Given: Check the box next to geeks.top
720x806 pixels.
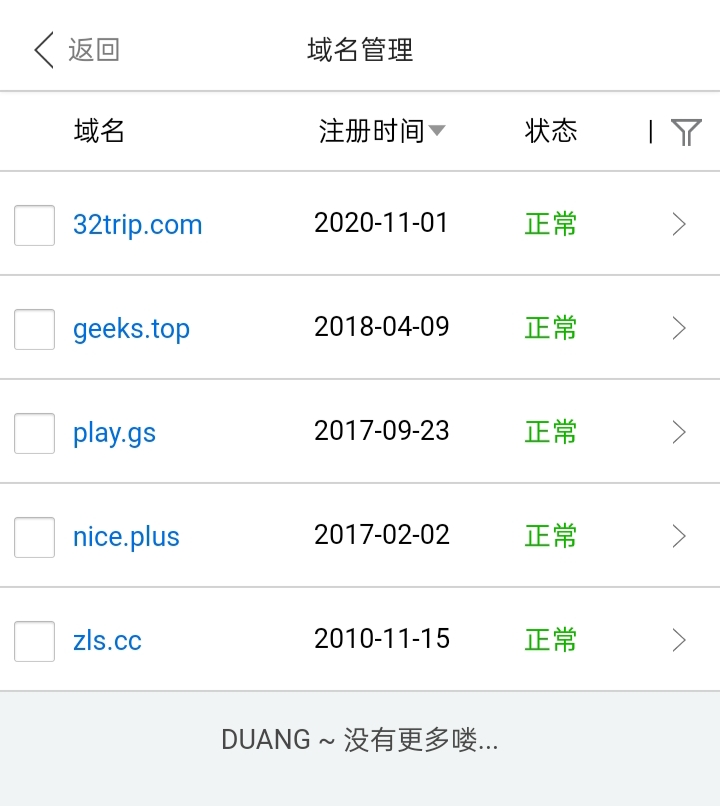Looking at the screenshot, I should coord(34,329).
